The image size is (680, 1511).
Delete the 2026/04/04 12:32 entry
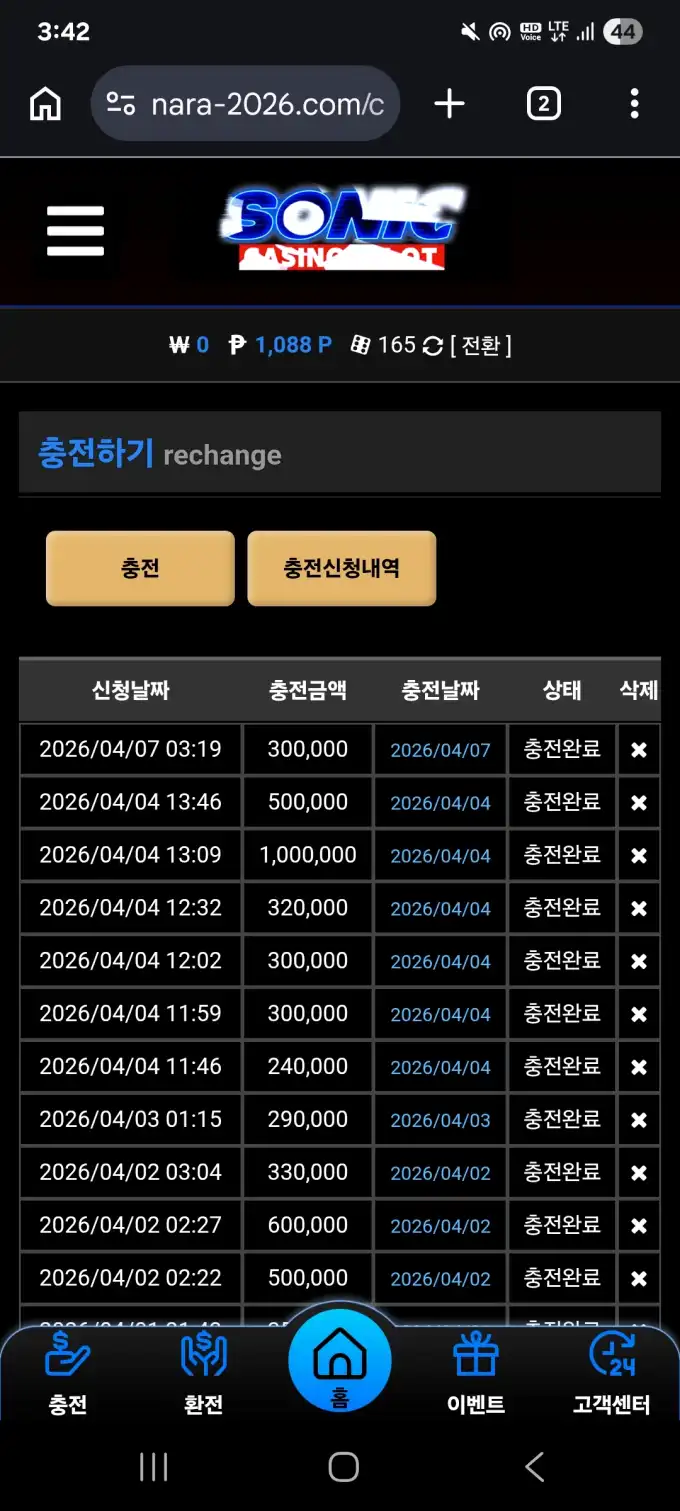(x=638, y=909)
